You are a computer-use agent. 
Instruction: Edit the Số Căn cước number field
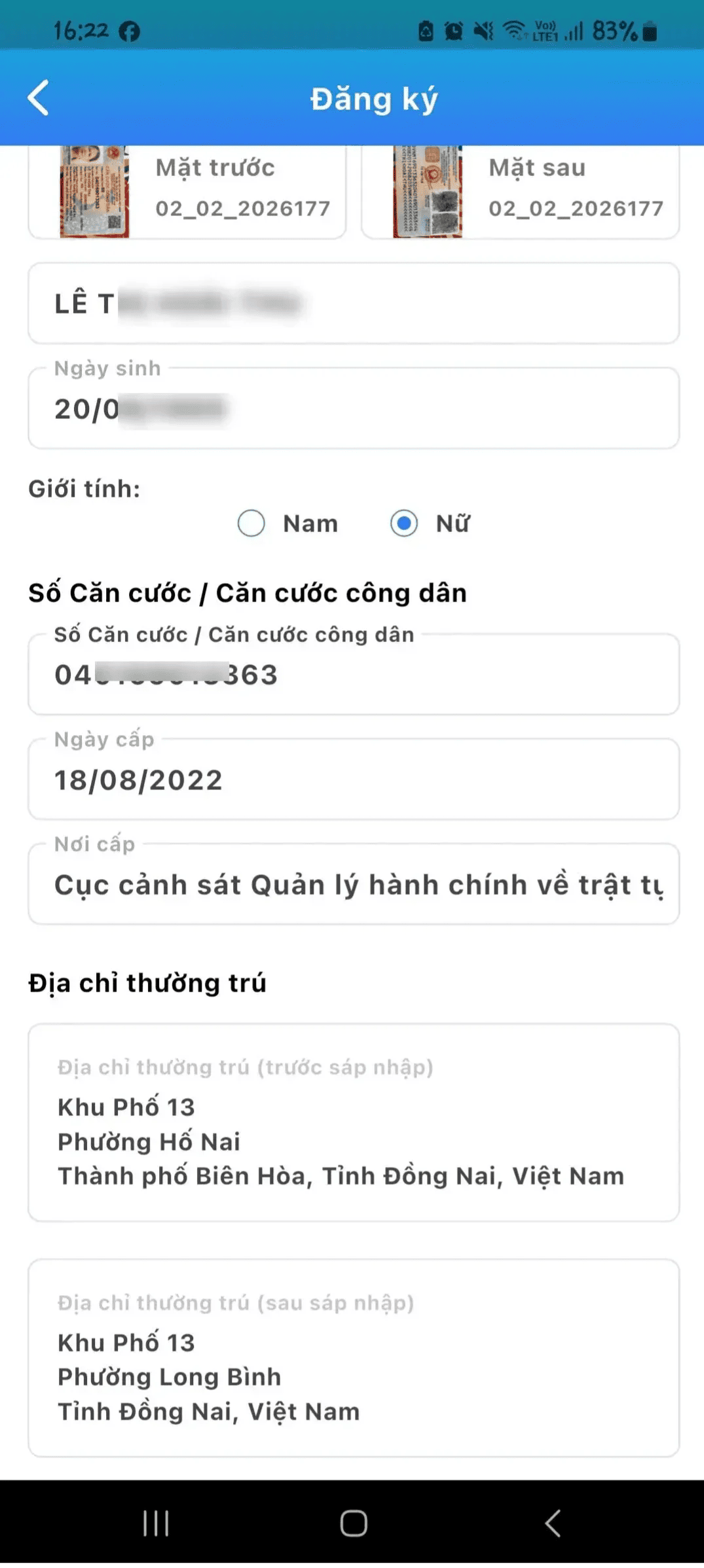[354, 675]
